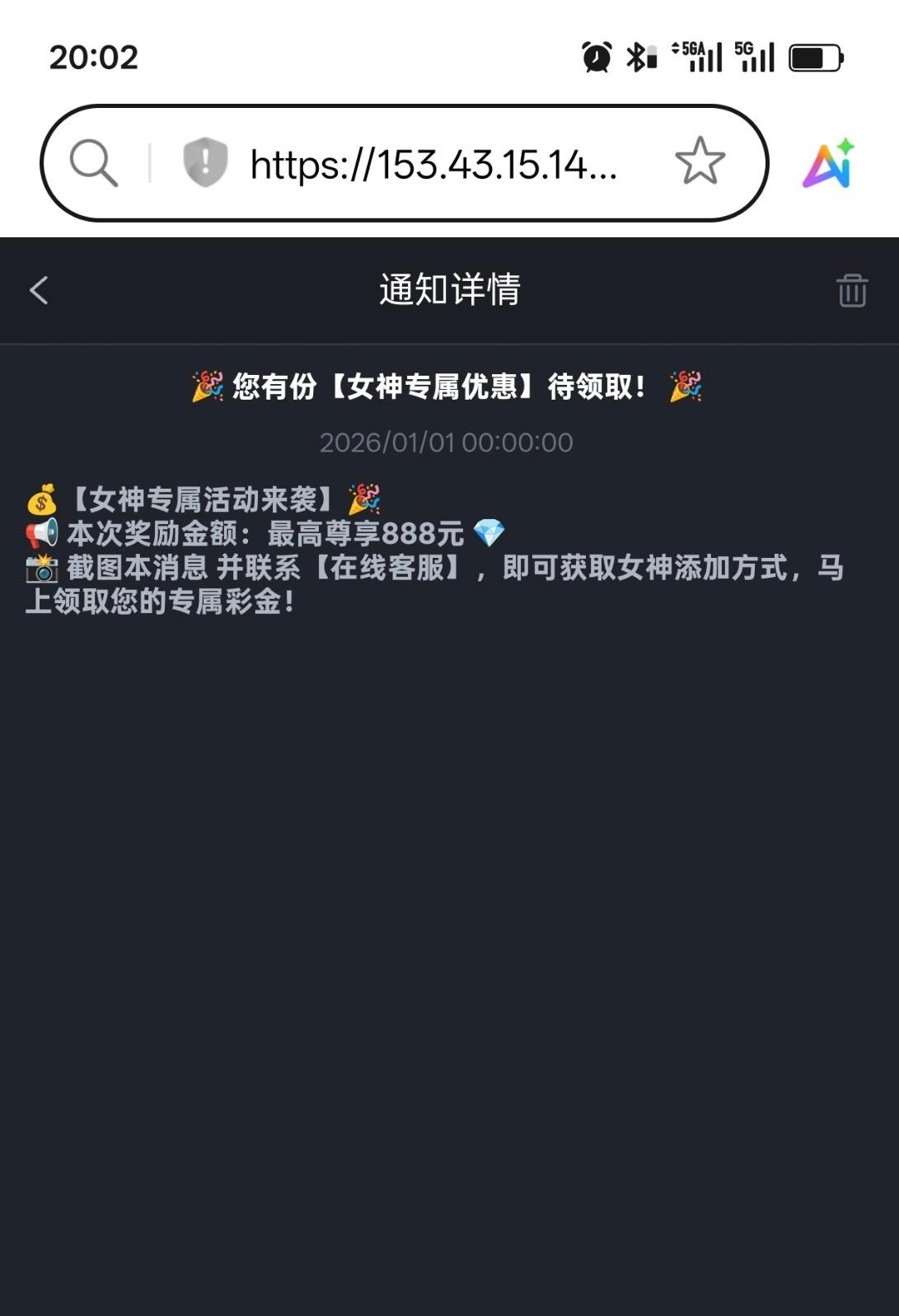Tap the browser URL address field
Screen dimensions: 899x1316
pyautogui.click(x=433, y=164)
